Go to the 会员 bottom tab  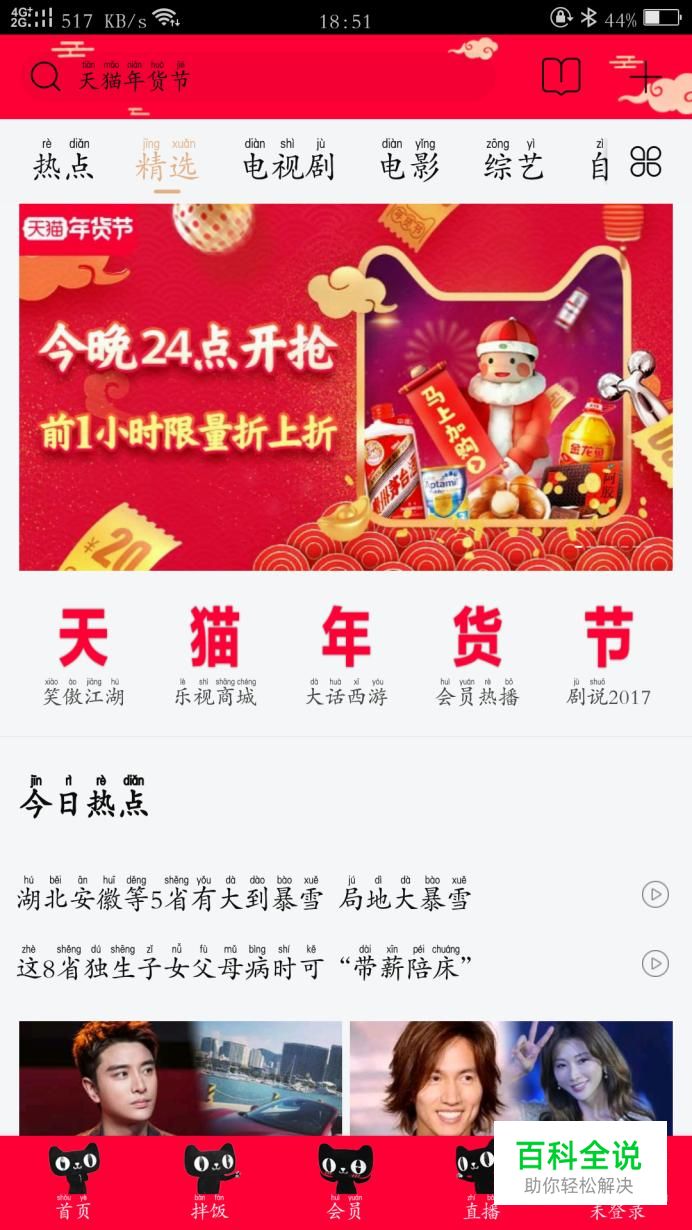(x=345, y=1183)
